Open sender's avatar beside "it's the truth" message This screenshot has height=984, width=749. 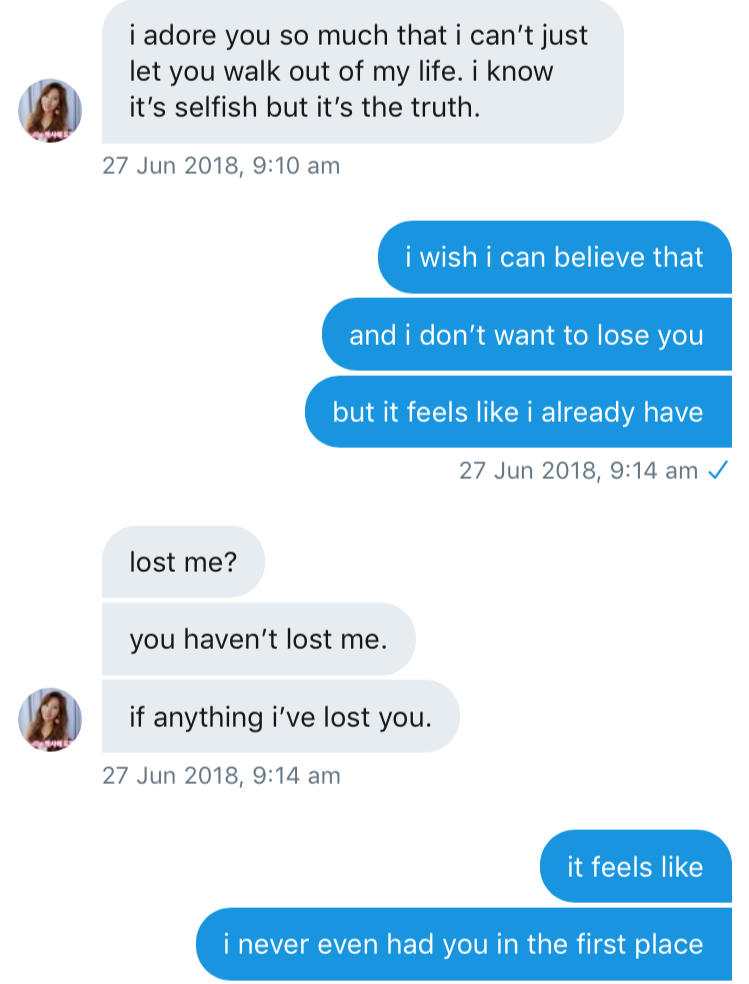(50, 110)
